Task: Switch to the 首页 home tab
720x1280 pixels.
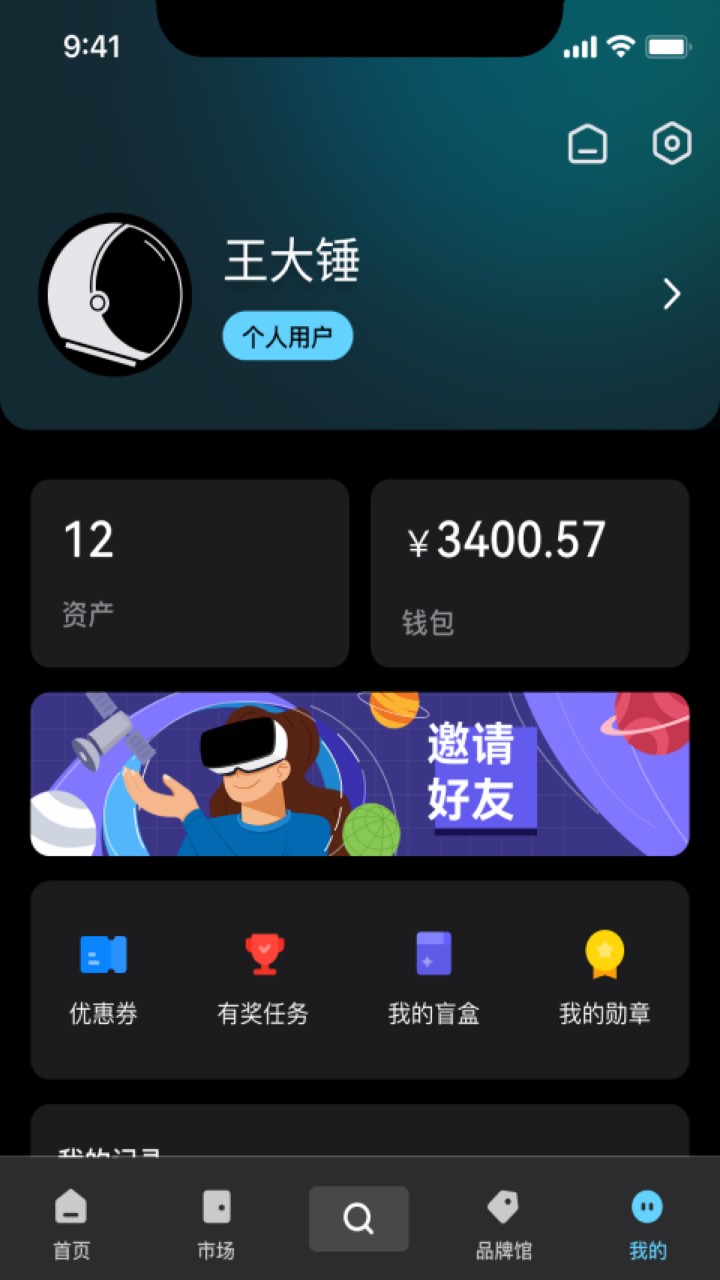Action: [70, 1220]
